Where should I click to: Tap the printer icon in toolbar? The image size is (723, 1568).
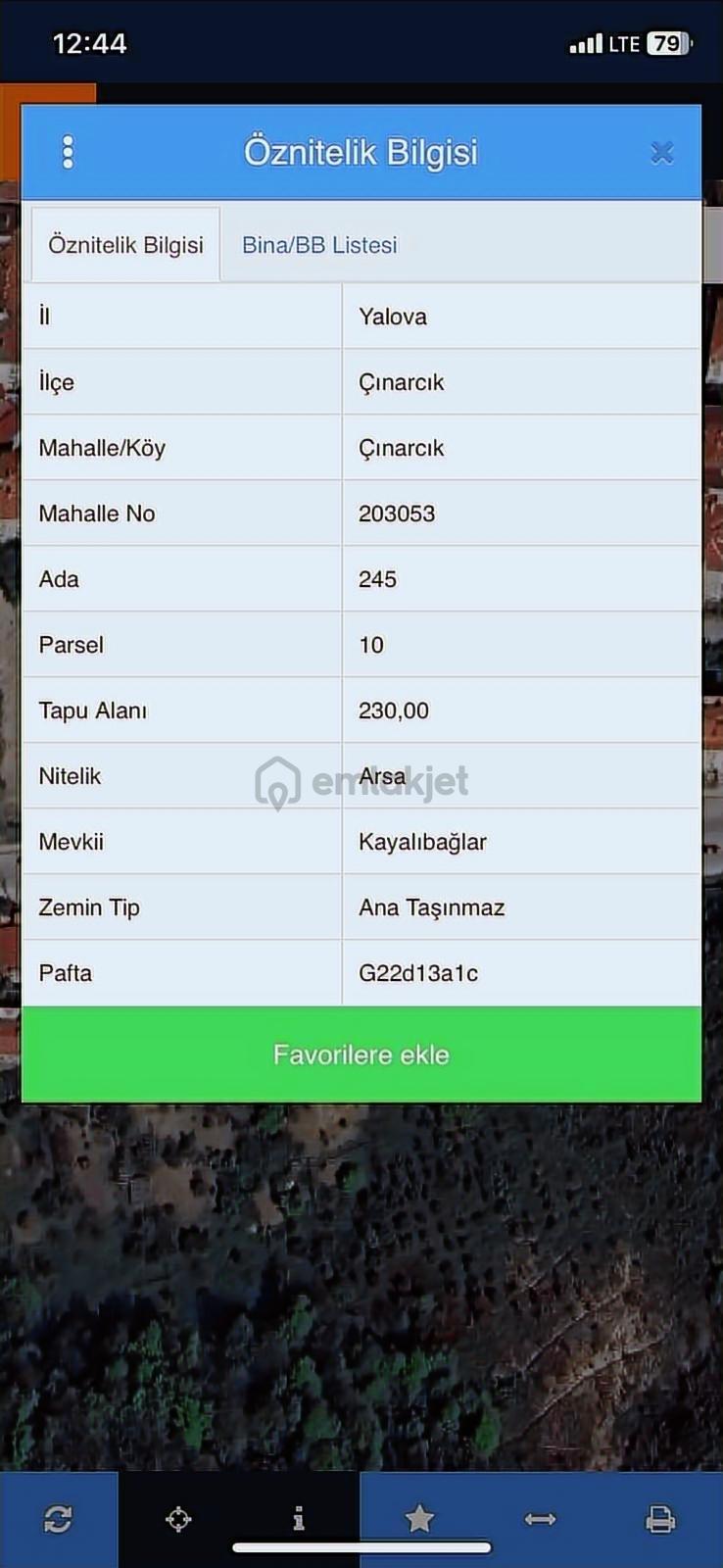tap(660, 1519)
